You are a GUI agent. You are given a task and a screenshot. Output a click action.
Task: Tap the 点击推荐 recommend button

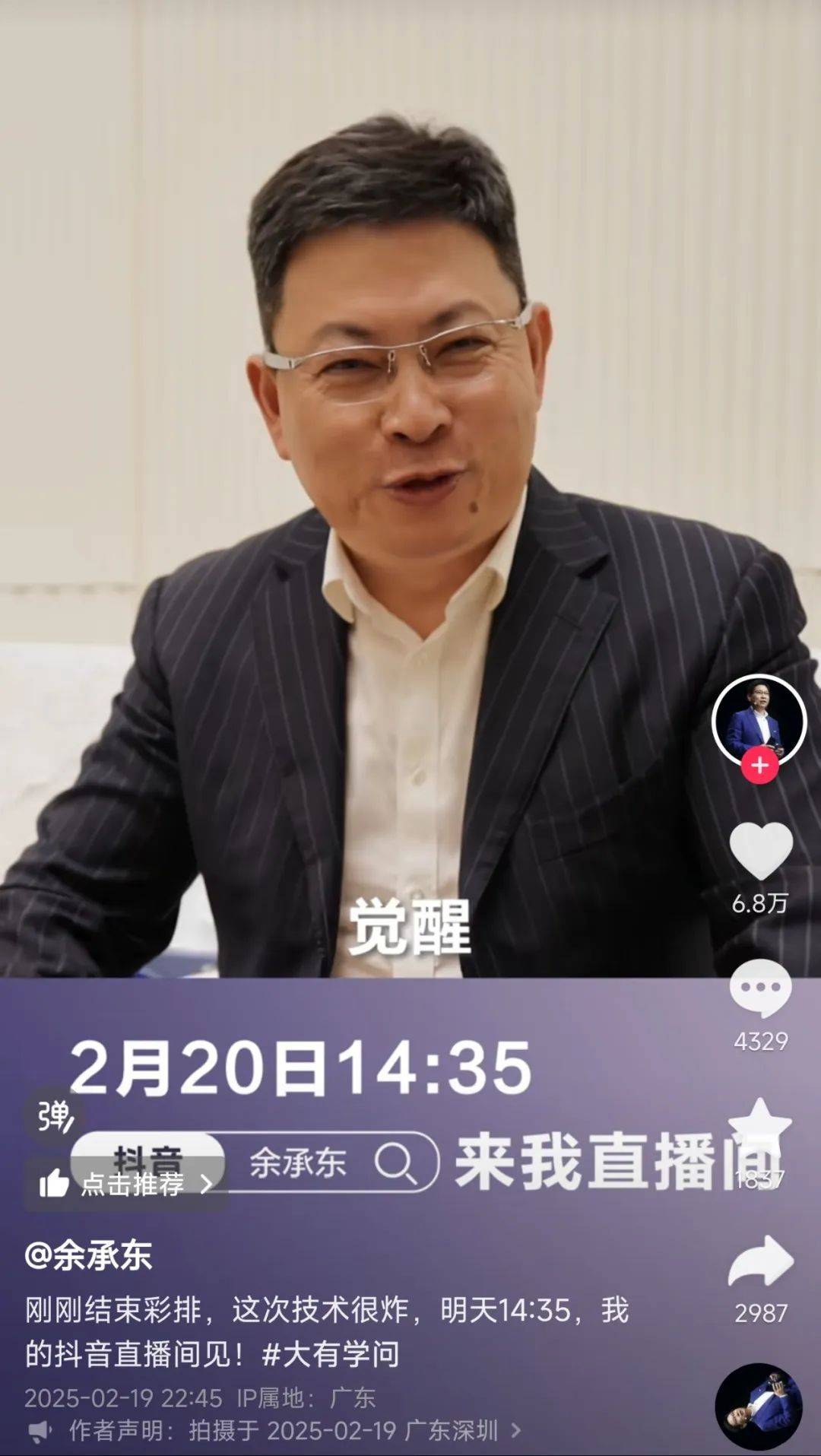coord(126,1184)
